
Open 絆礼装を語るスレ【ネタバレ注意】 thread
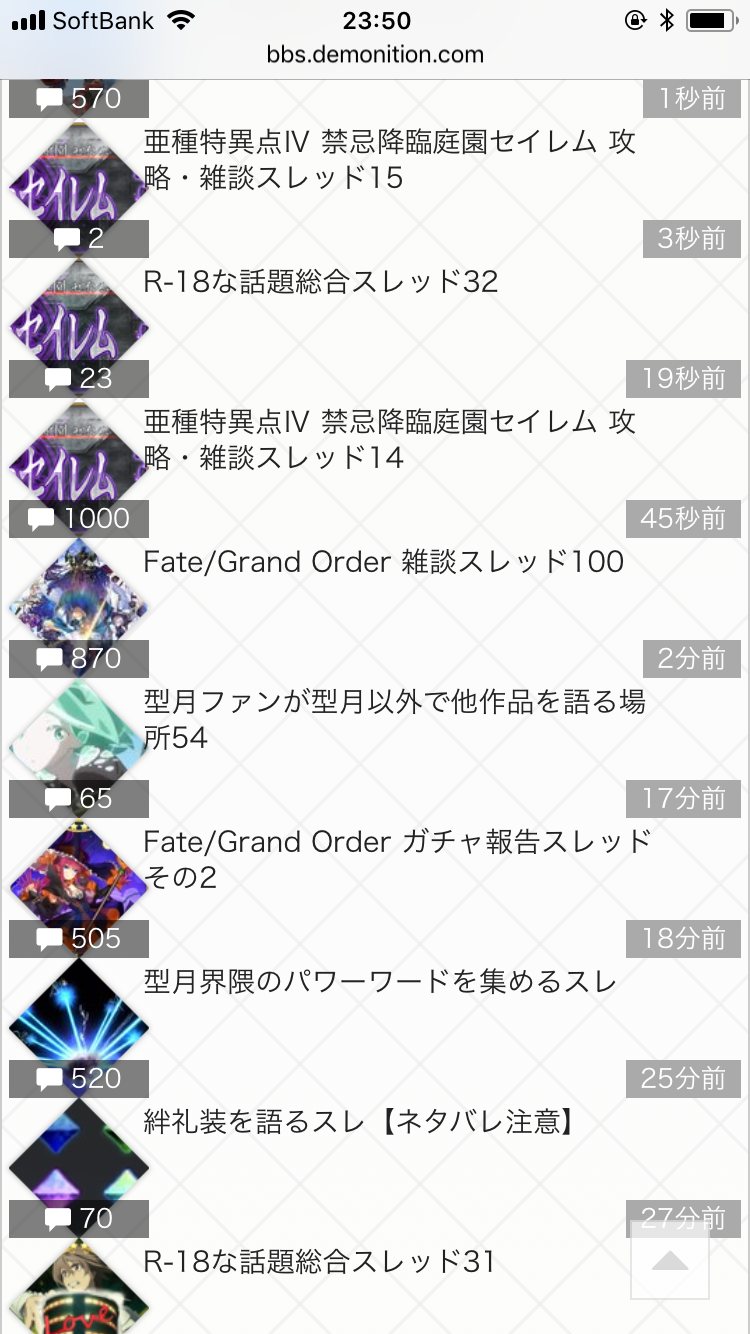coord(360,1122)
